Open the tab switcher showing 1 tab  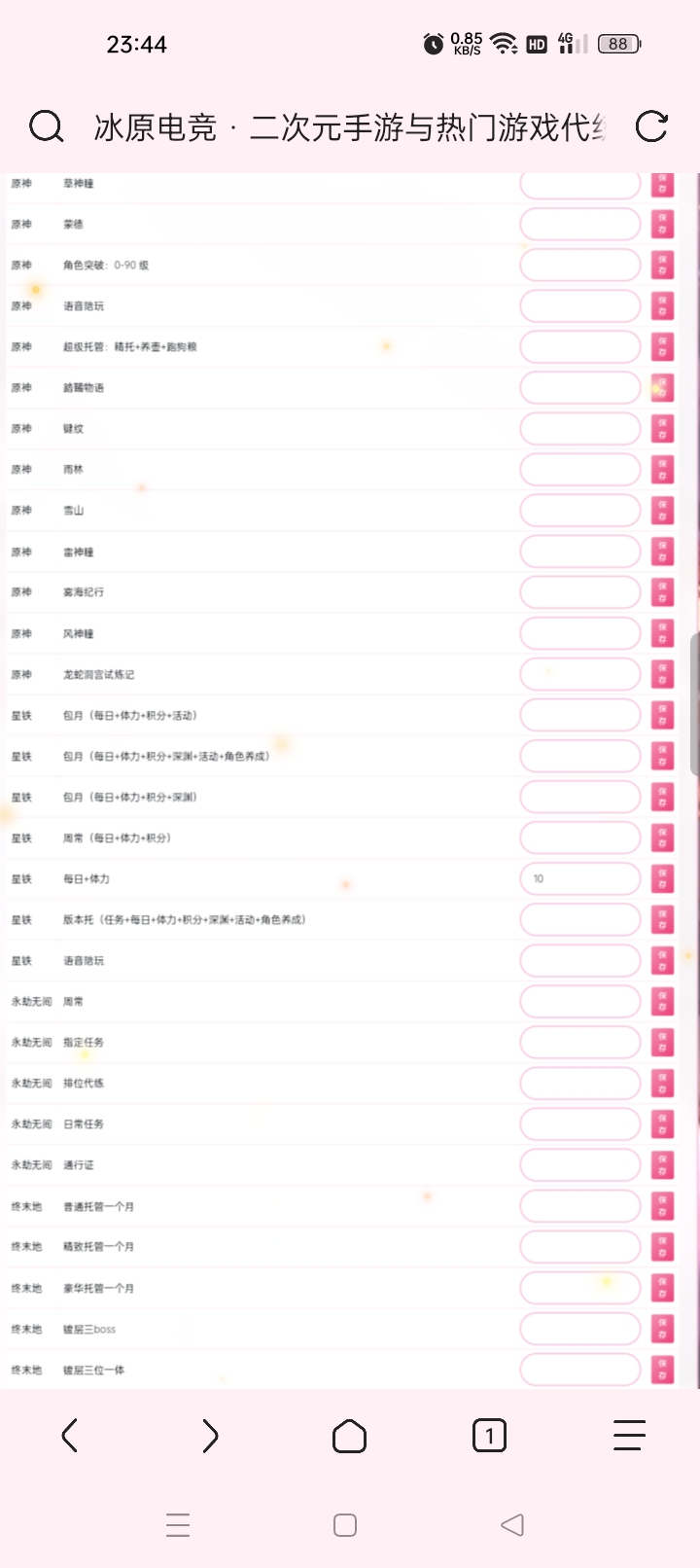[x=489, y=1436]
